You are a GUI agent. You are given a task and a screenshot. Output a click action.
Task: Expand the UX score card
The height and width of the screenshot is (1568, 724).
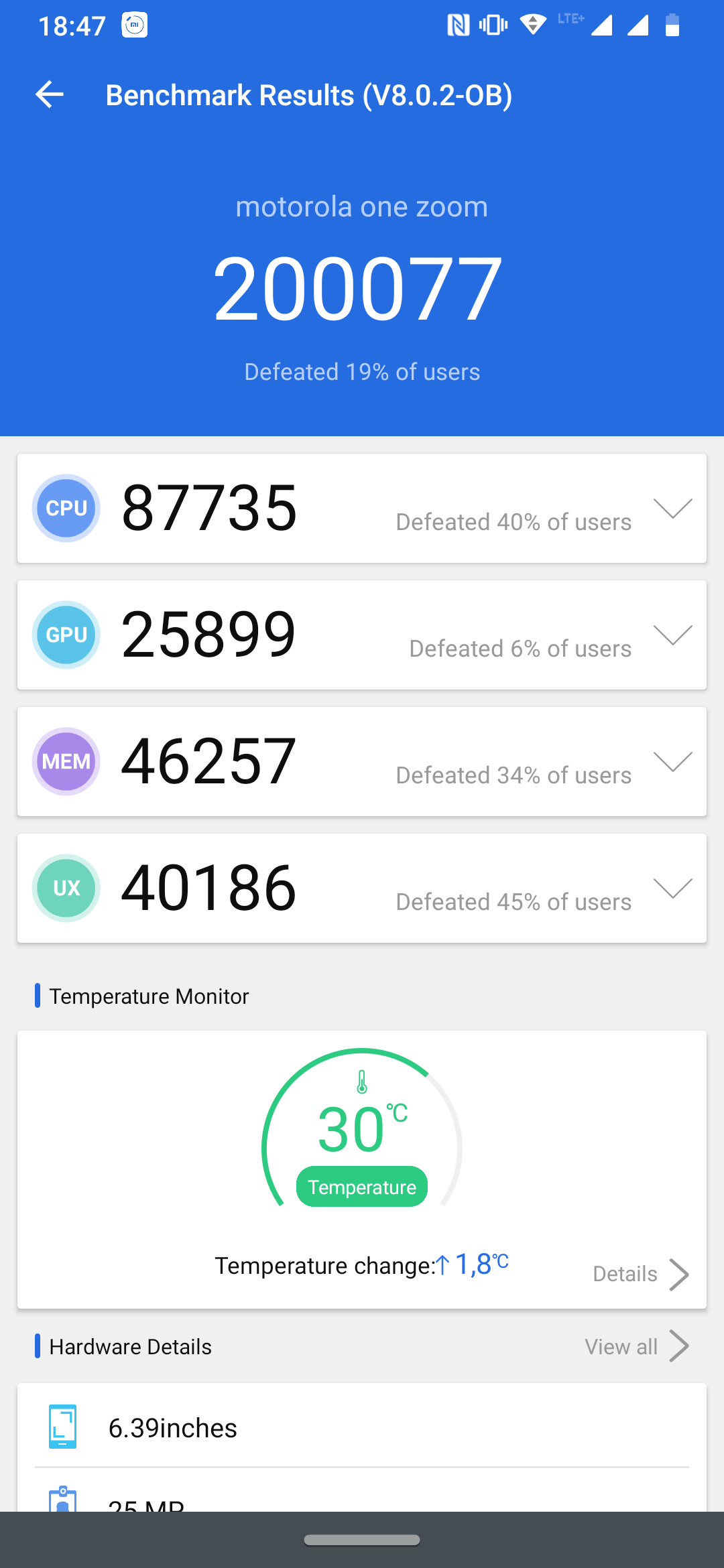click(672, 888)
